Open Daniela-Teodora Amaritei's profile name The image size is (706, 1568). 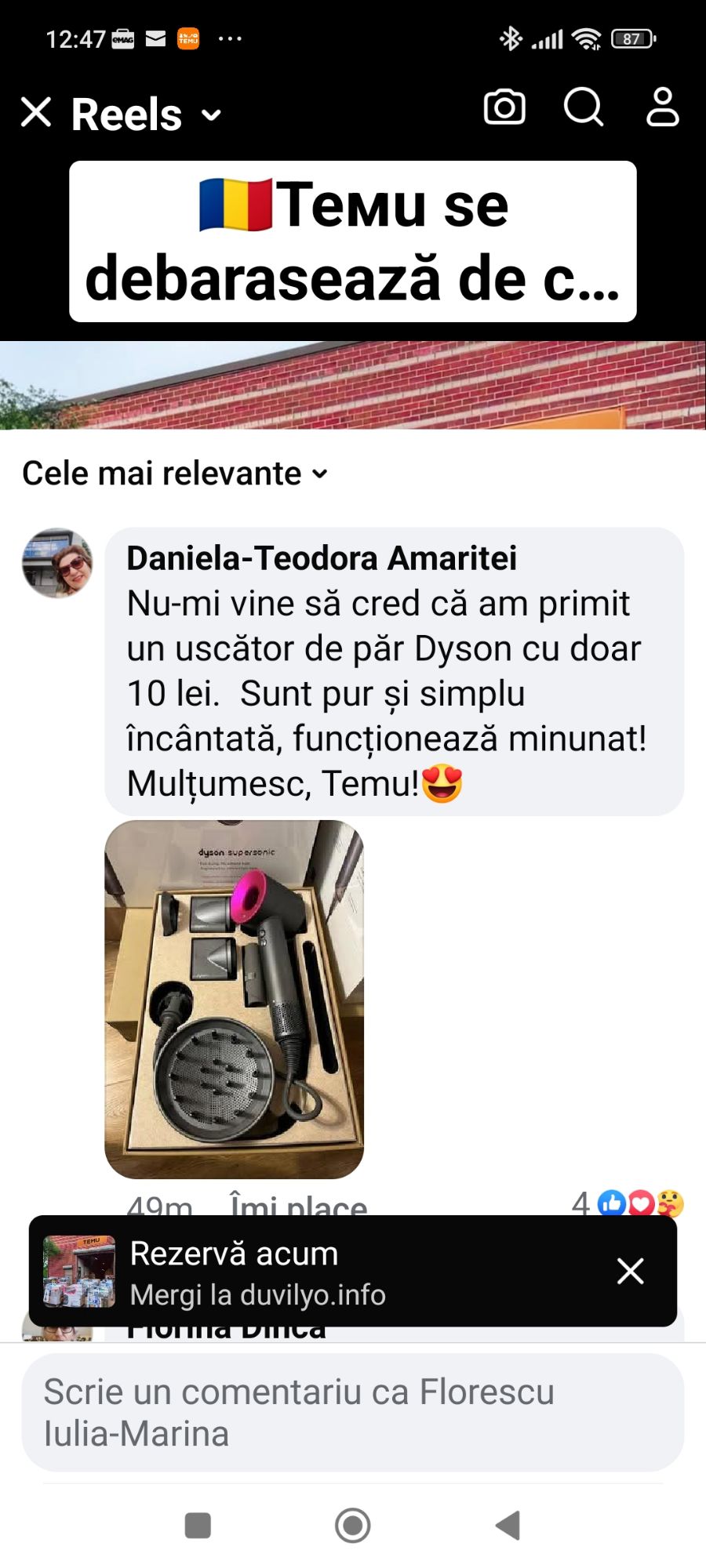[322, 558]
